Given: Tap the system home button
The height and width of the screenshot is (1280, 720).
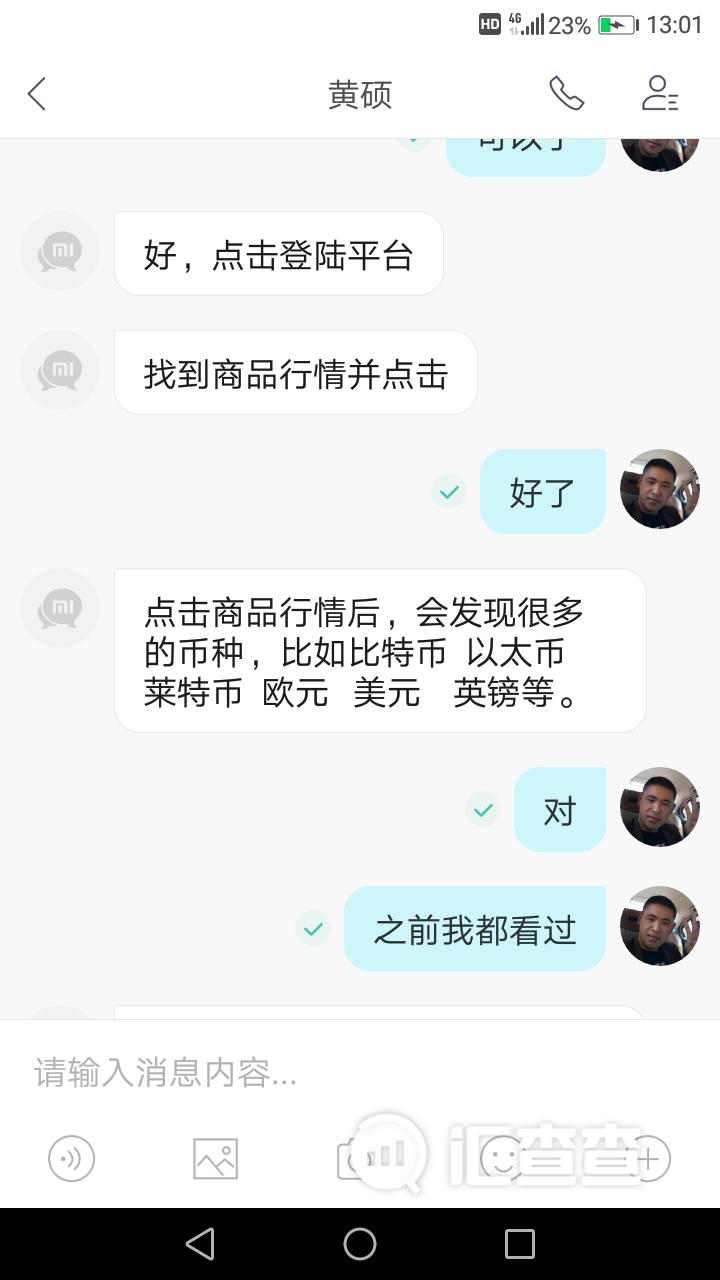Looking at the screenshot, I should (360, 1244).
